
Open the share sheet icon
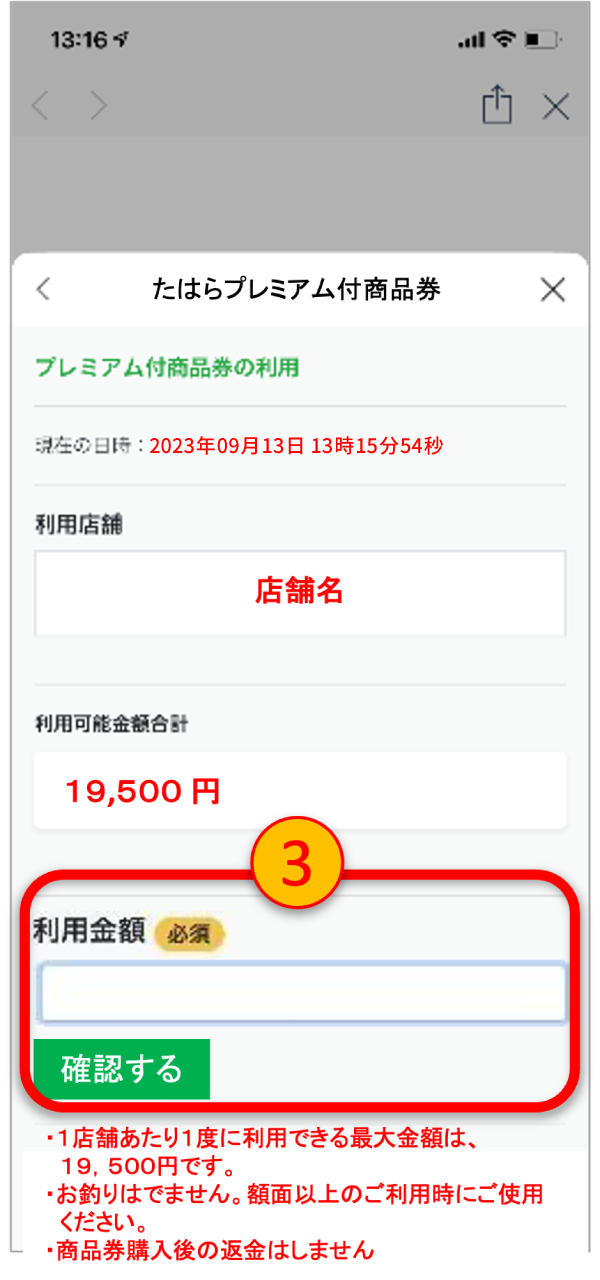pyautogui.click(x=497, y=105)
